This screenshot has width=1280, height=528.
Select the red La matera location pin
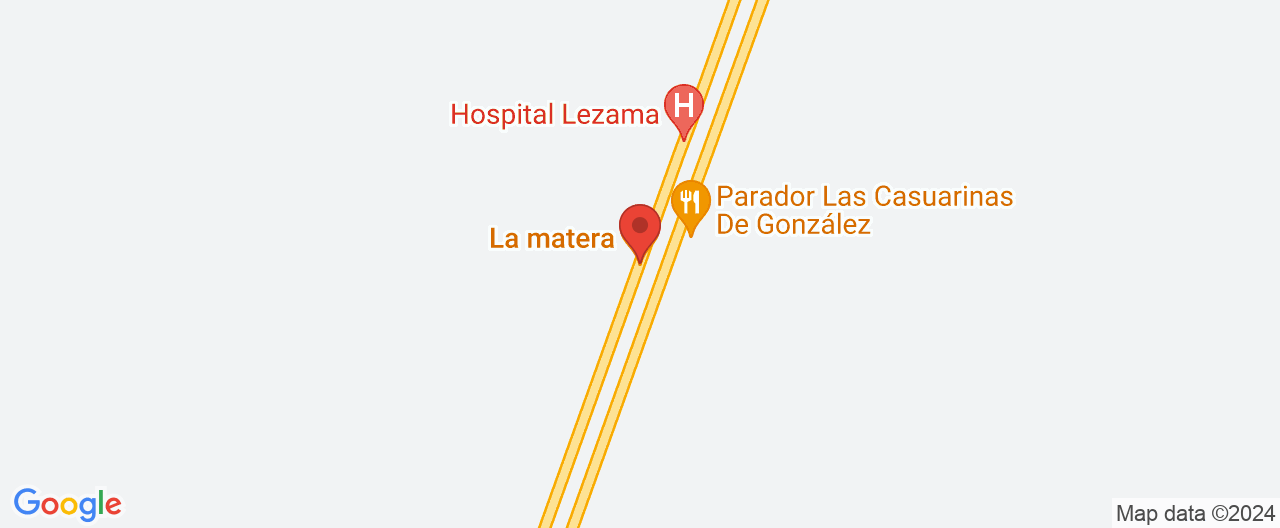pyautogui.click(x=640, y=228)
